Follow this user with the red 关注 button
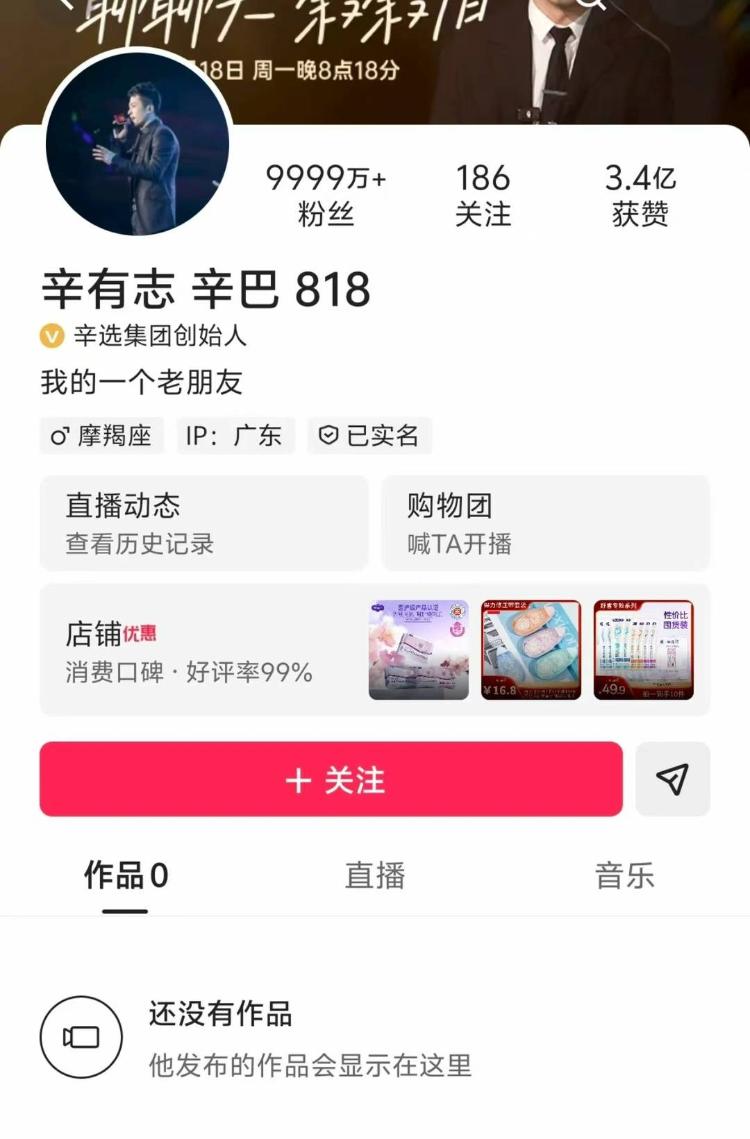The height and width of the screenshot is (1139, 750). pyautogui.click(x=331, y=780)
